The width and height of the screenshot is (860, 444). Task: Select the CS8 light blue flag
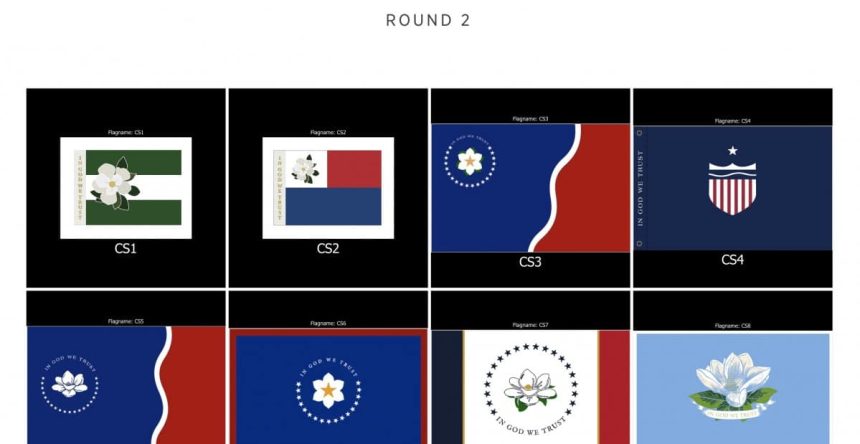click(x=732, y=387)
